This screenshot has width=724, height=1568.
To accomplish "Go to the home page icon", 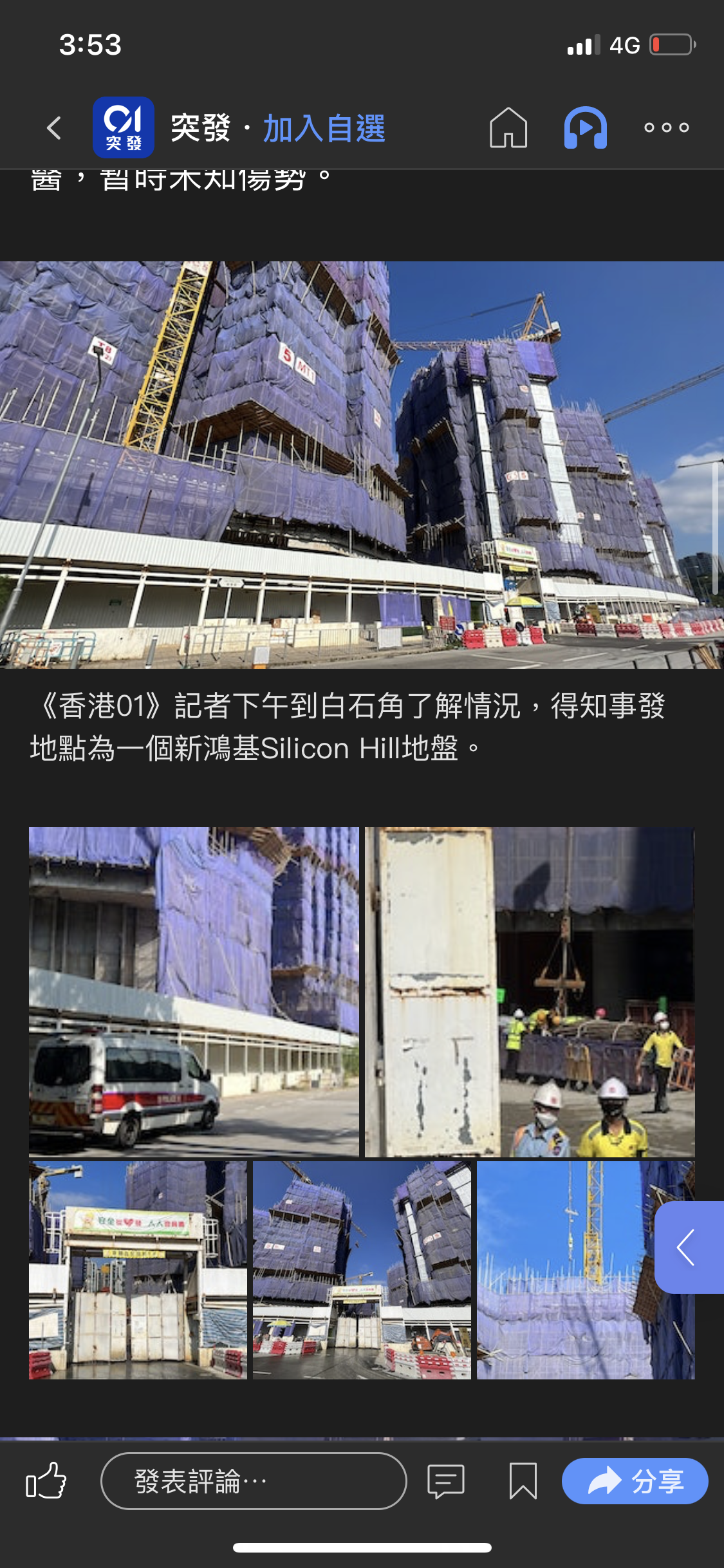I will tap(508, 127).
